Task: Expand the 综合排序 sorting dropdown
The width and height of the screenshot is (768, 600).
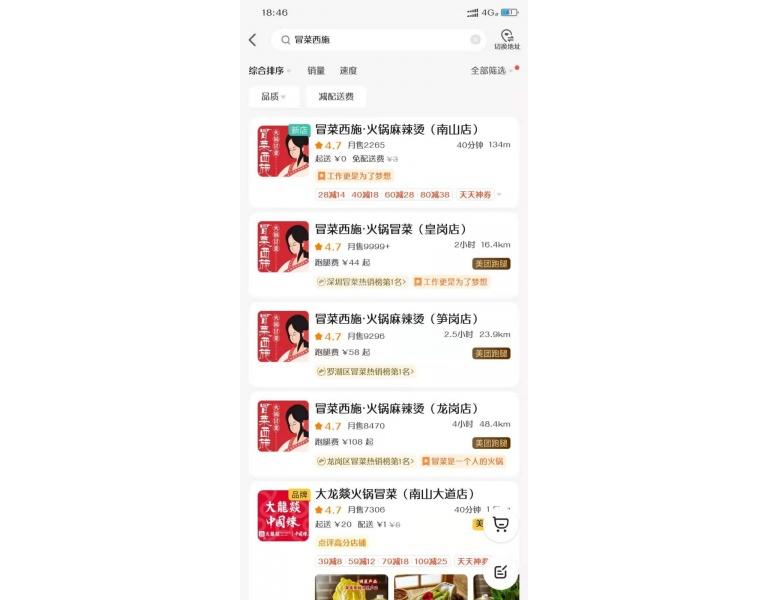Action: click(270, 71)
